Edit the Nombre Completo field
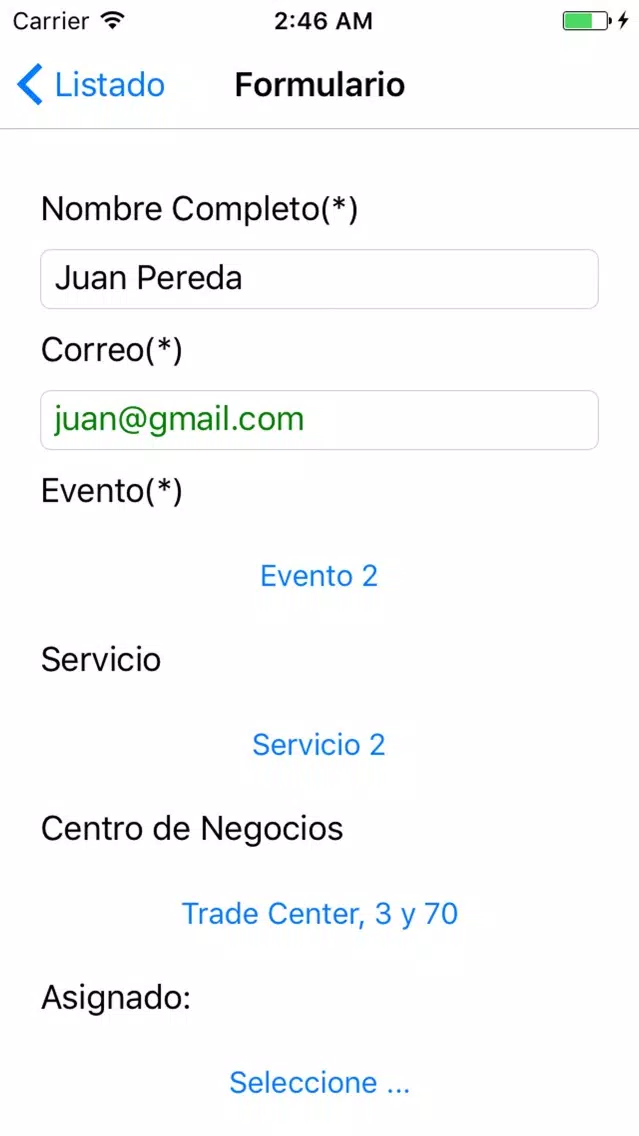The width and height of the screenshot is (639, 1136). point(320,279)
